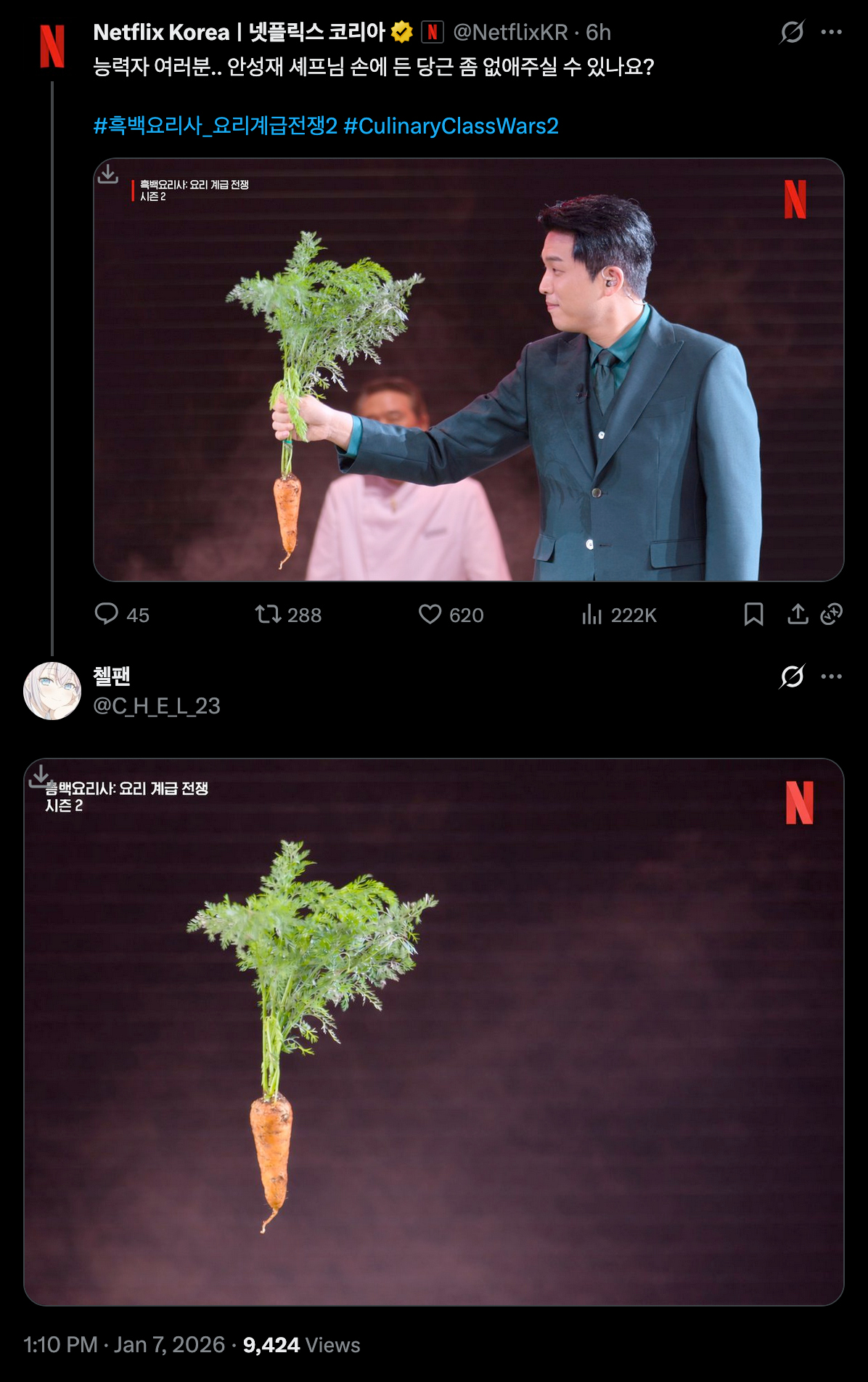Share the Netflix Korea tweet

point(798,615)
